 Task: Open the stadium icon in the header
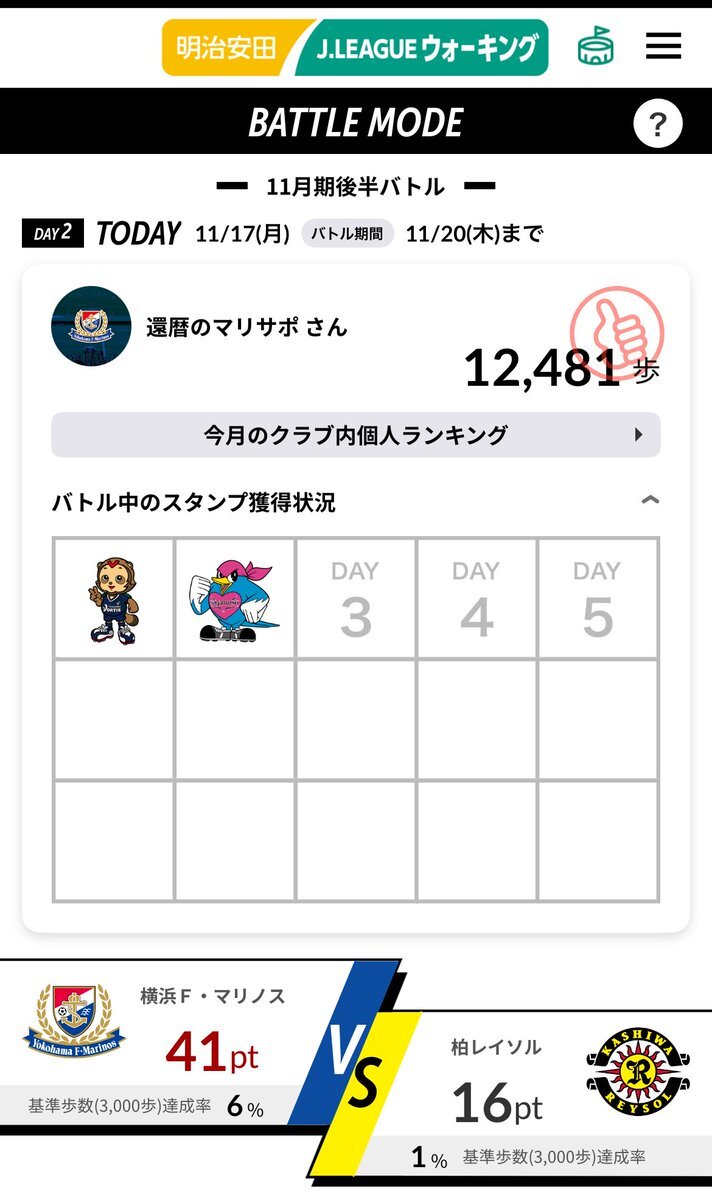596,47
